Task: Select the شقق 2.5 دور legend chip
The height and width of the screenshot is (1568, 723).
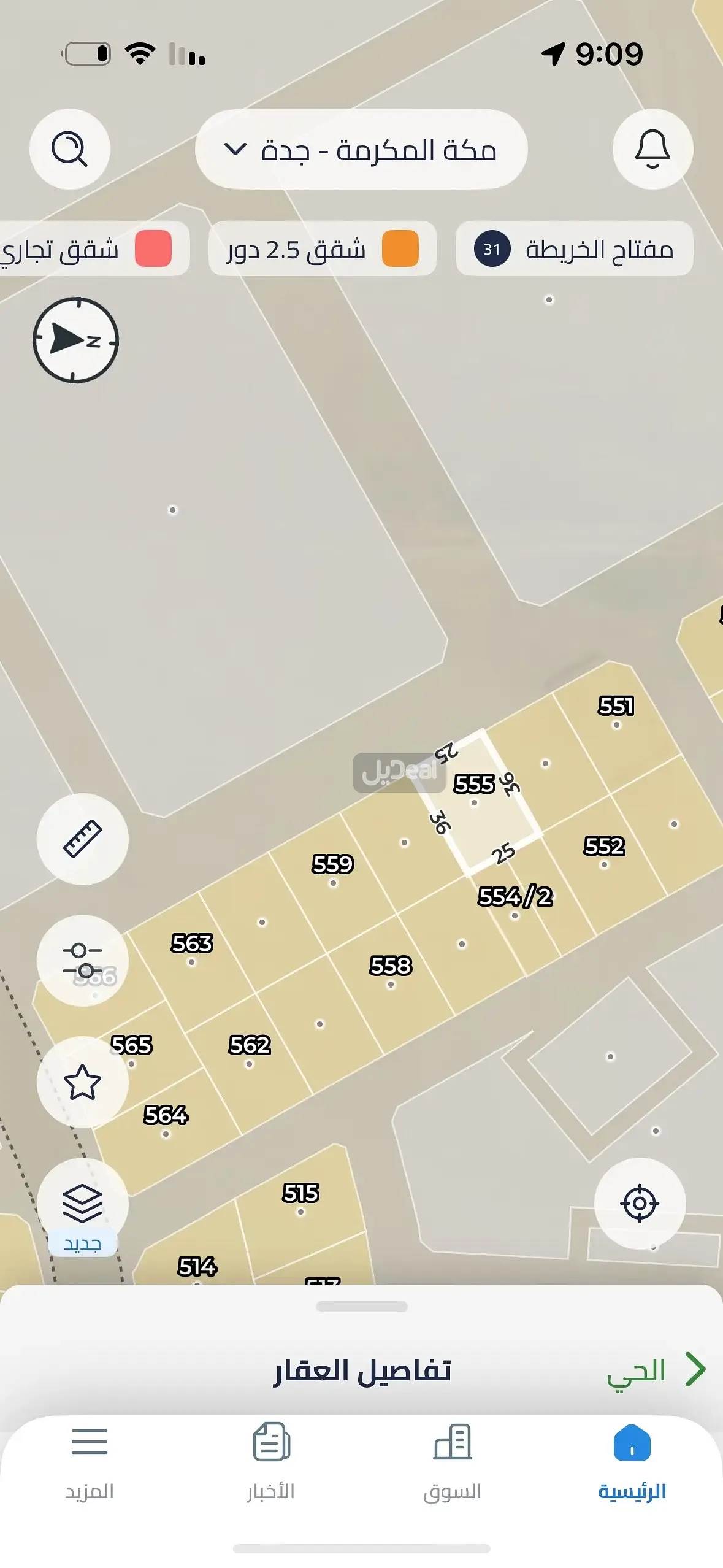Action: click(322, 249)
